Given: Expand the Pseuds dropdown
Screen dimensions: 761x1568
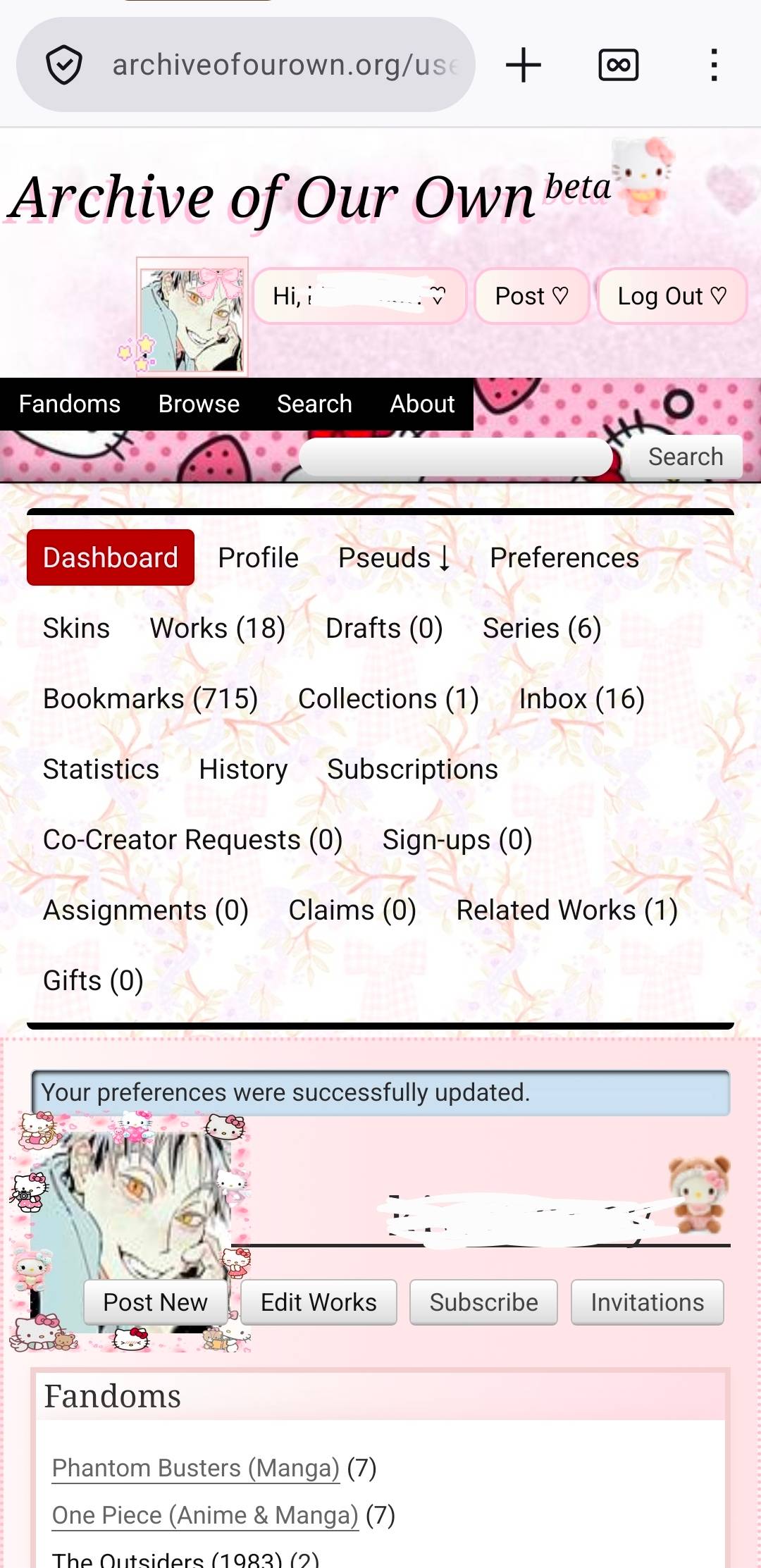Looking at the screenshot, I should click(393, 557).
